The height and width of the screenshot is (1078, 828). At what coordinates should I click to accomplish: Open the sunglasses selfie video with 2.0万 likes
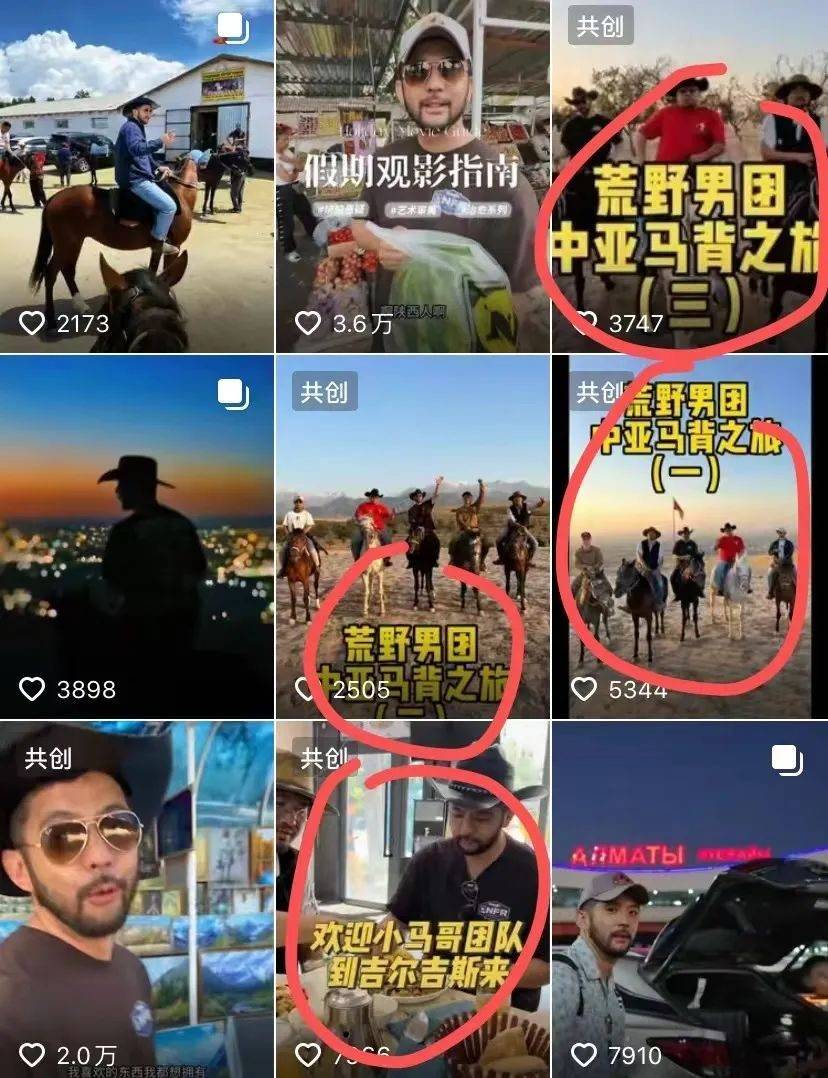click(137, 898)
